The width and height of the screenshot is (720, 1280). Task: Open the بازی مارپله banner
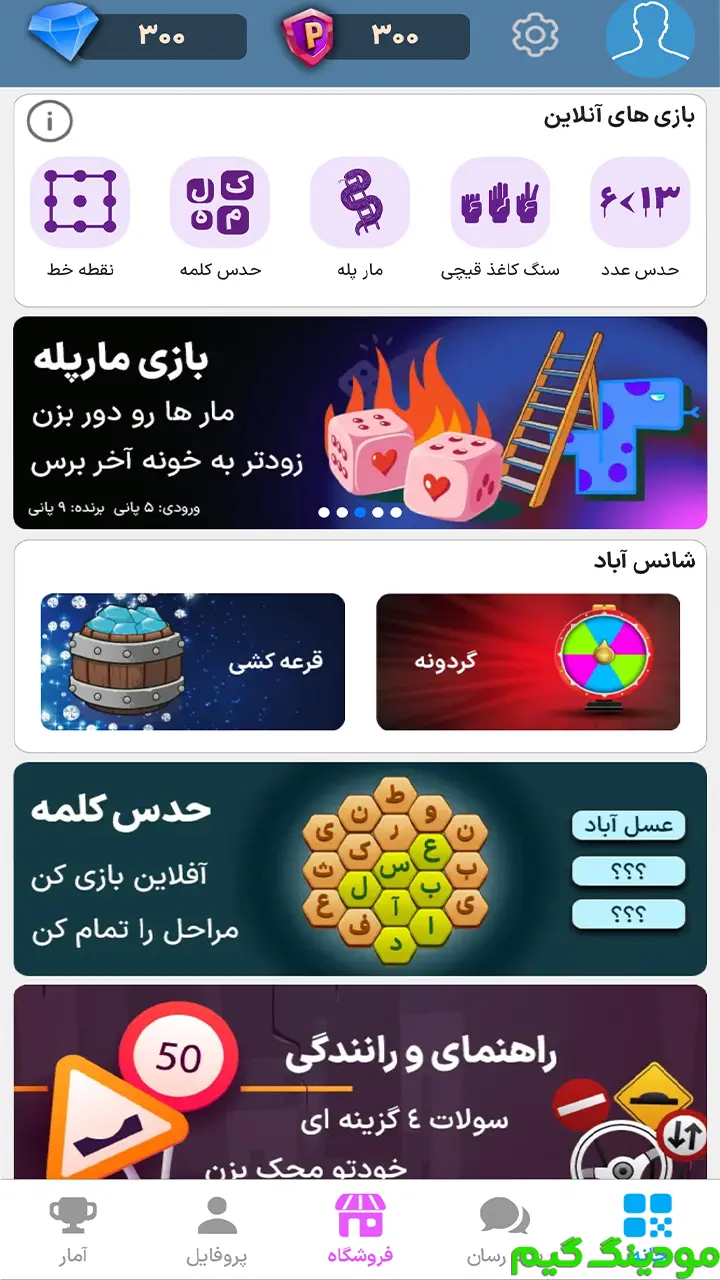point(360,422)
